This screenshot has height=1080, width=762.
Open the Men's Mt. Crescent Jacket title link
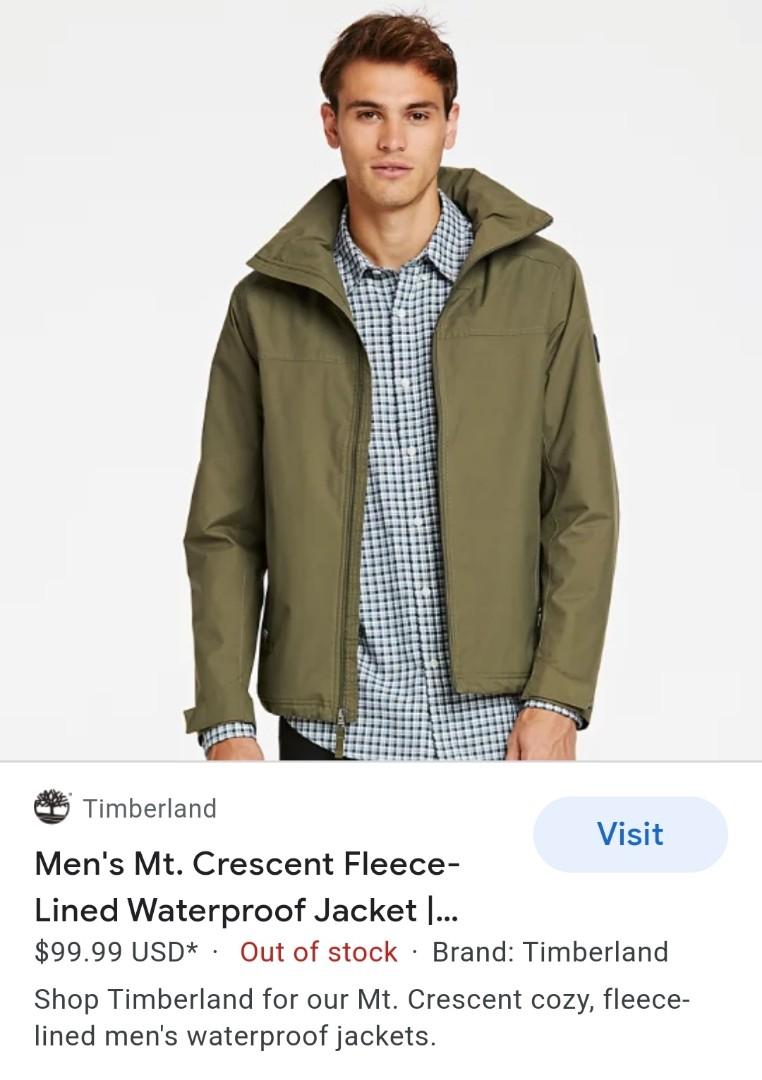(x=250, y=886)
